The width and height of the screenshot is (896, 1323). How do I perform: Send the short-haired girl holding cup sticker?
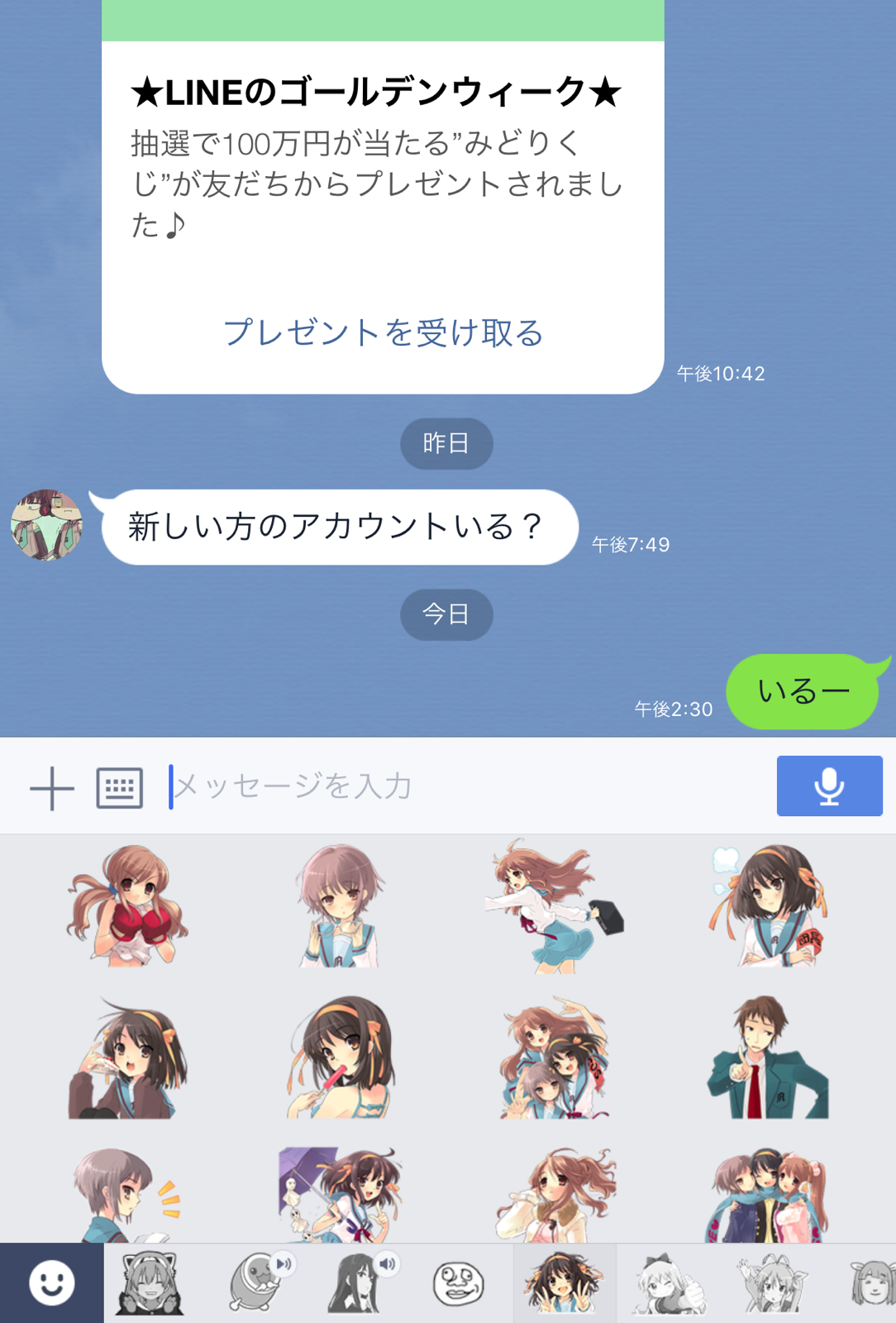(341, 905)
